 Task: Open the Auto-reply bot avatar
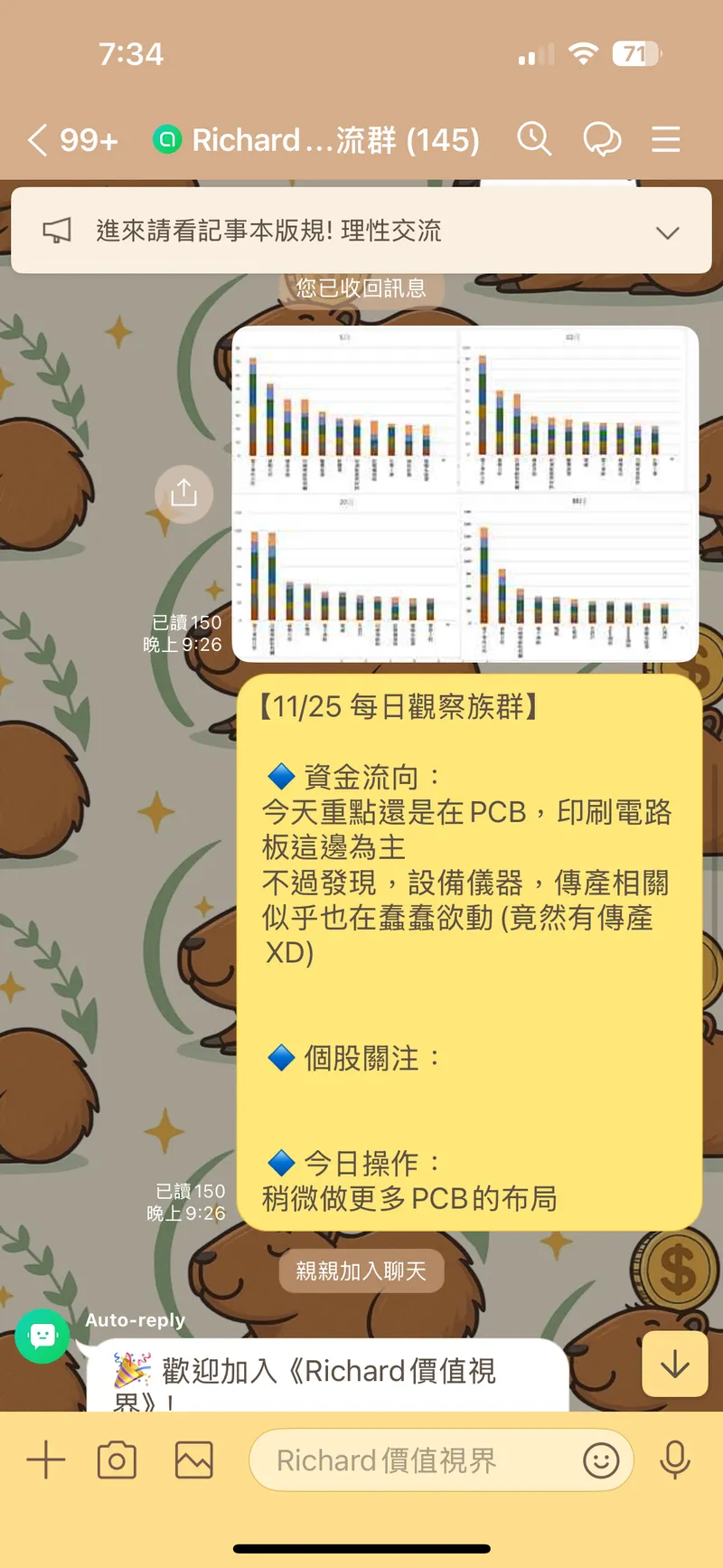[42, 1337]
